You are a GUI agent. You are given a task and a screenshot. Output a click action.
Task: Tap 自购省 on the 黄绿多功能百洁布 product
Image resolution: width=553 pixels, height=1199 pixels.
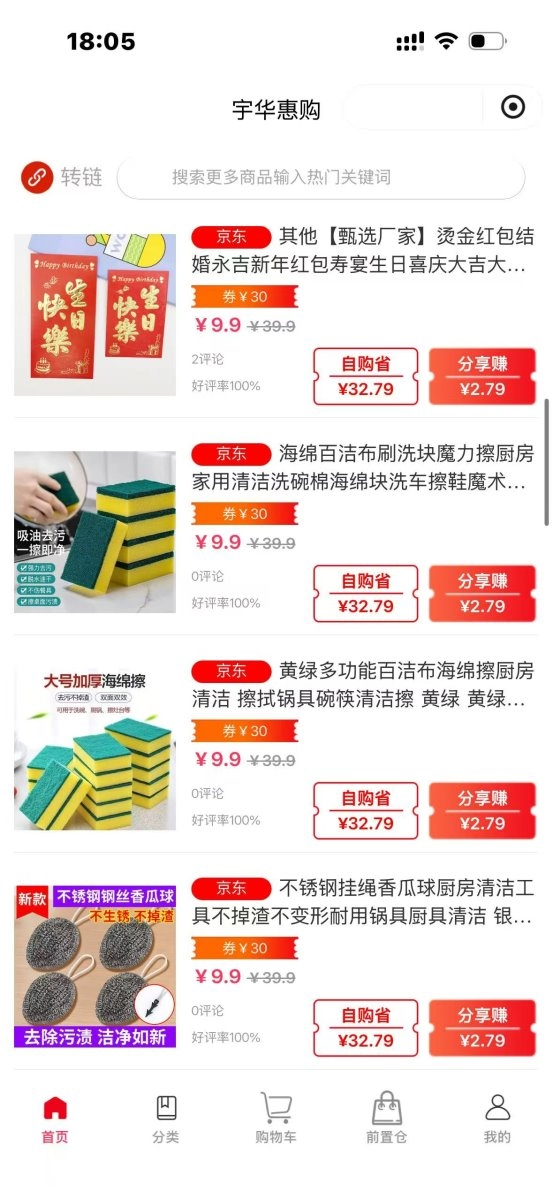[x=366, y=811]
